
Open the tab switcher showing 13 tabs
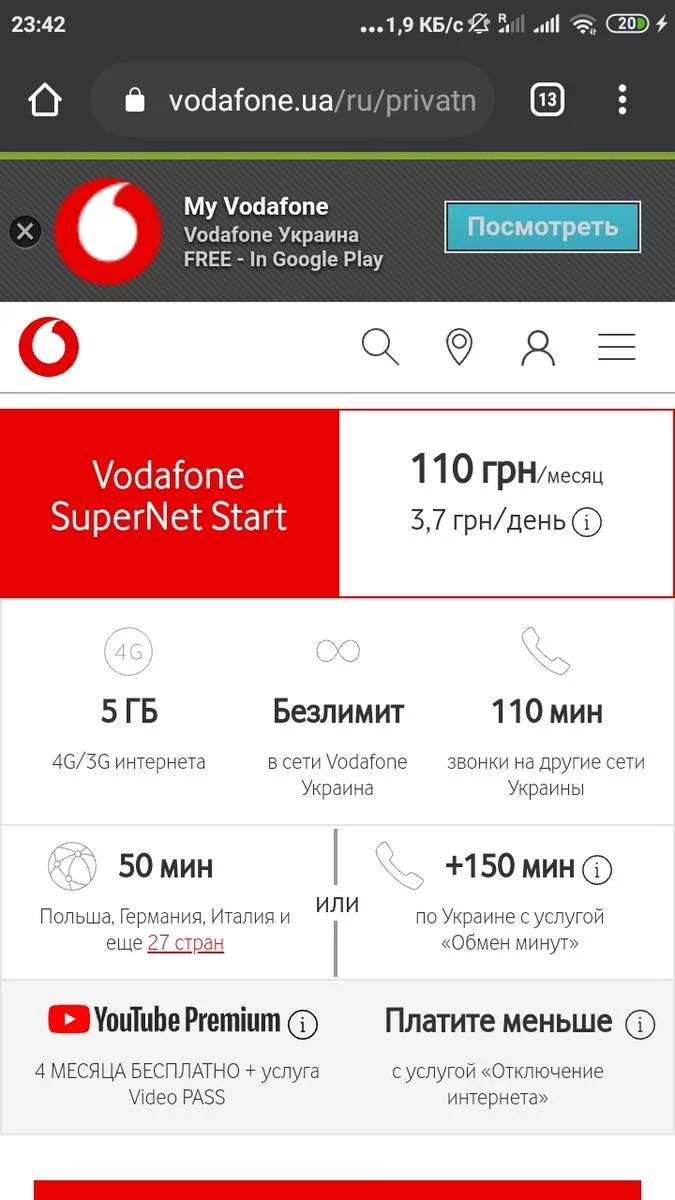(547, 100)
